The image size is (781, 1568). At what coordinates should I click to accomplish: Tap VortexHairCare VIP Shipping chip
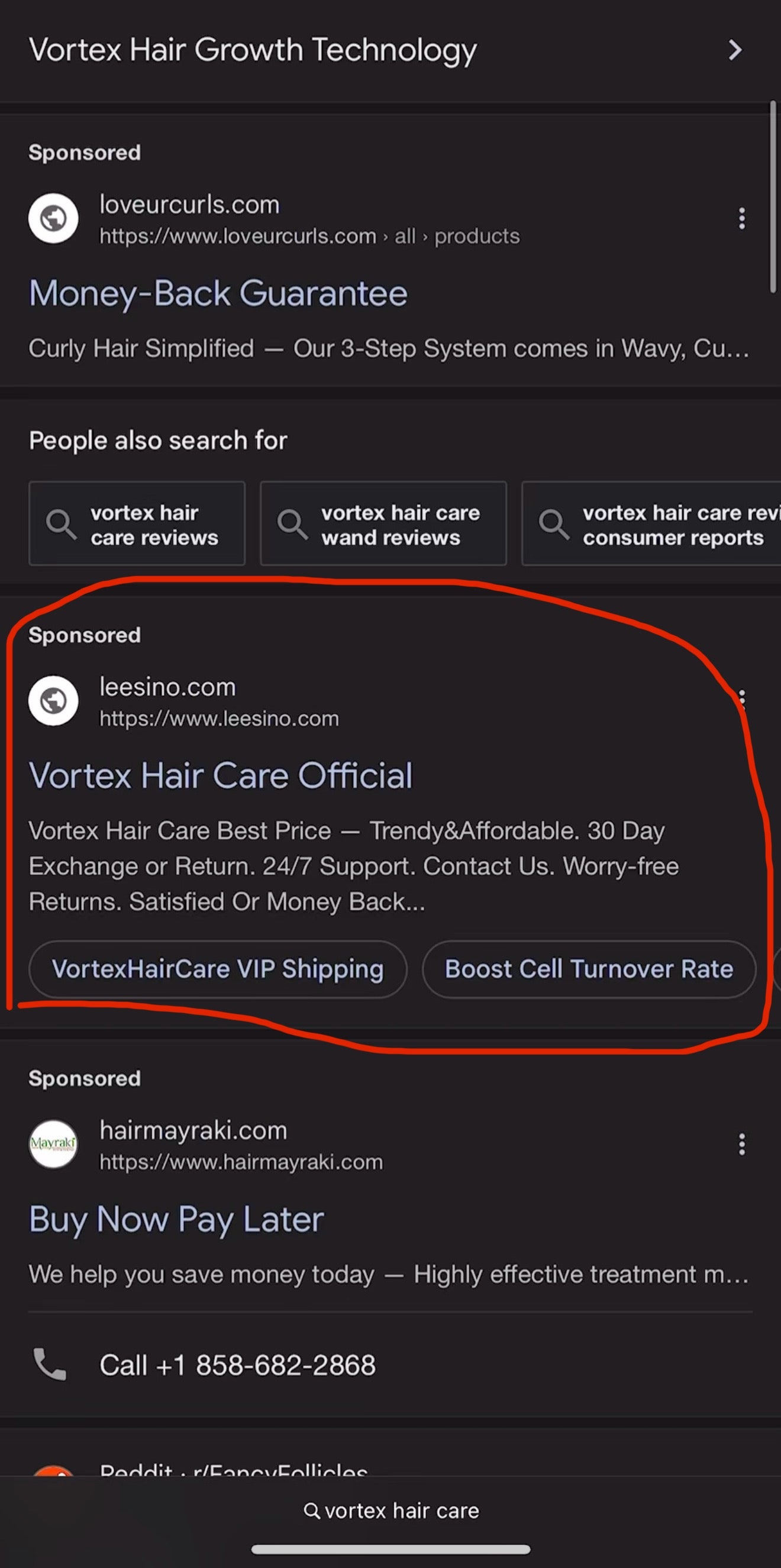(x=218, y=969)
